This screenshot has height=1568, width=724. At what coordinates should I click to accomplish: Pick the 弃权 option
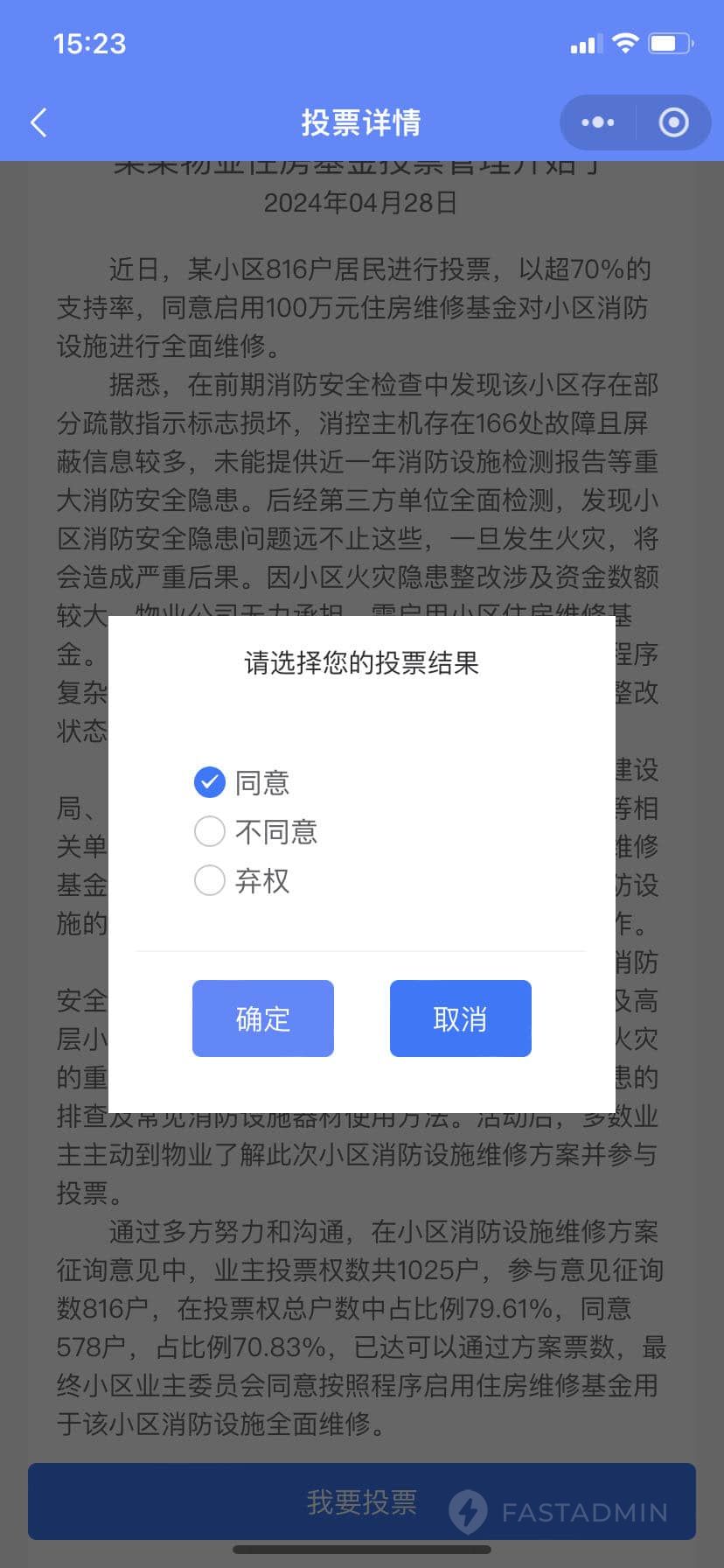(210, 880)
